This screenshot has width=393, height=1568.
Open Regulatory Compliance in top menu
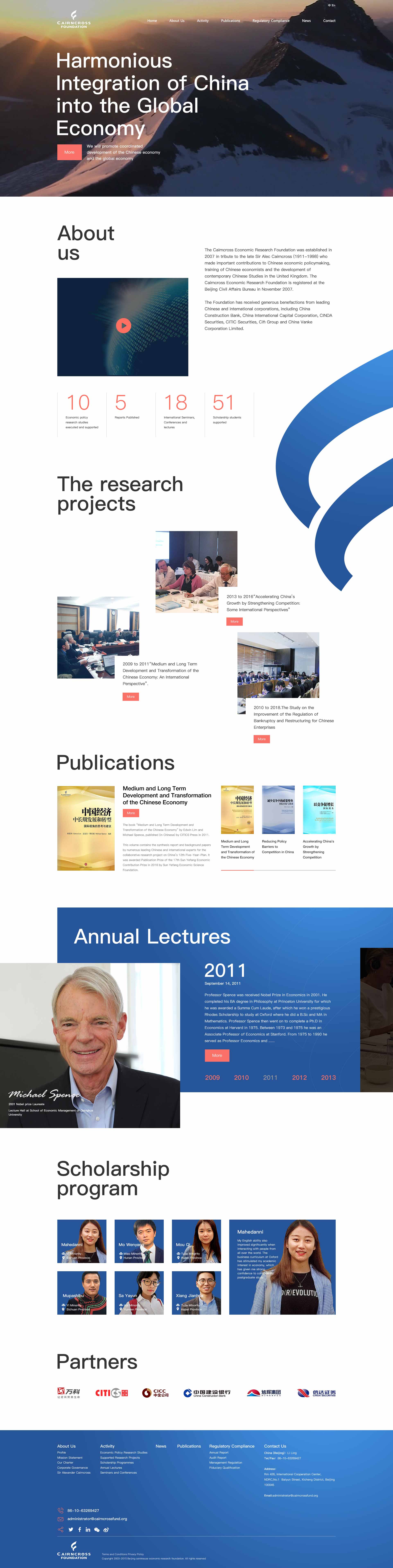point(271,21)
